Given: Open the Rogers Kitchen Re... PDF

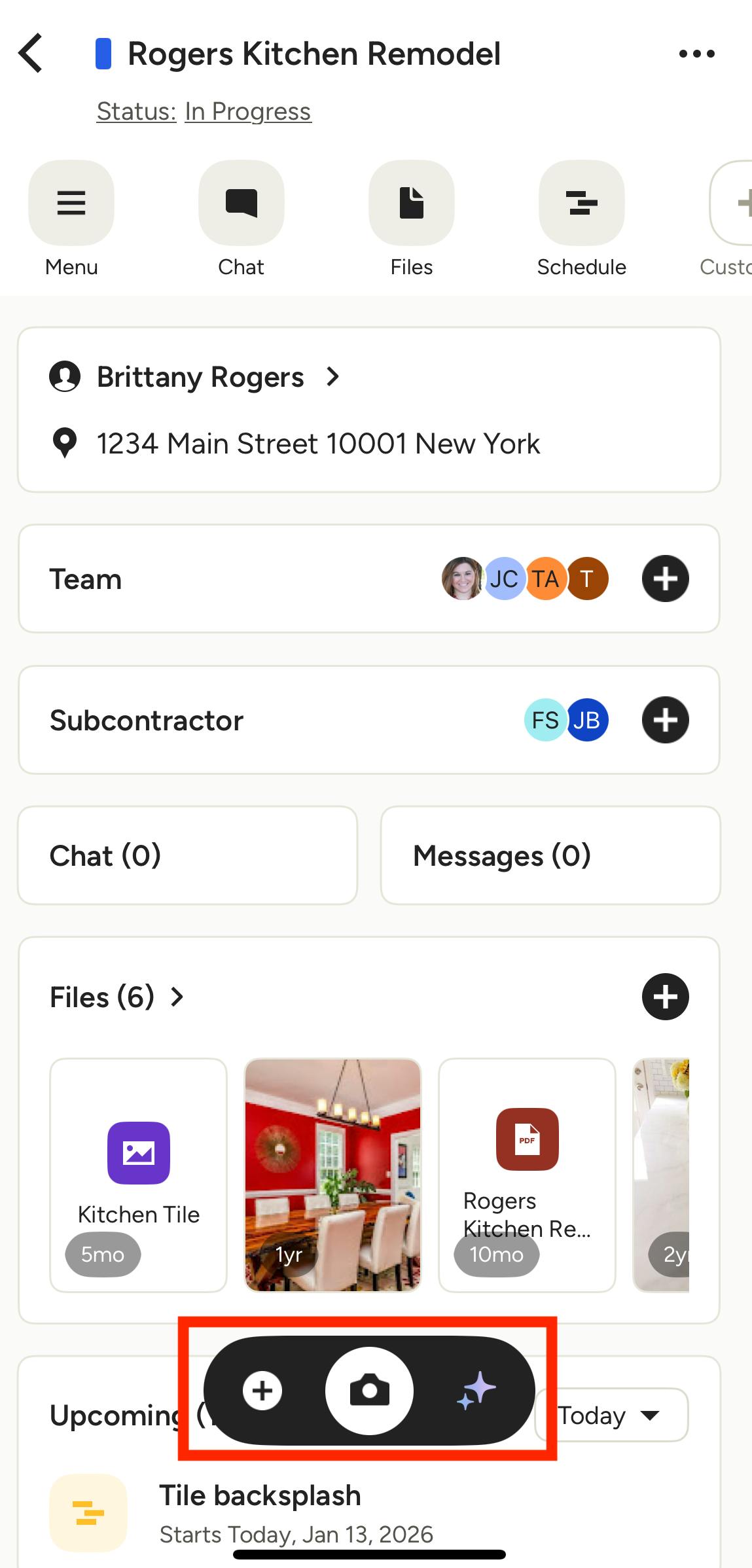Looking at the screenshot, I should coord(527,1175).
